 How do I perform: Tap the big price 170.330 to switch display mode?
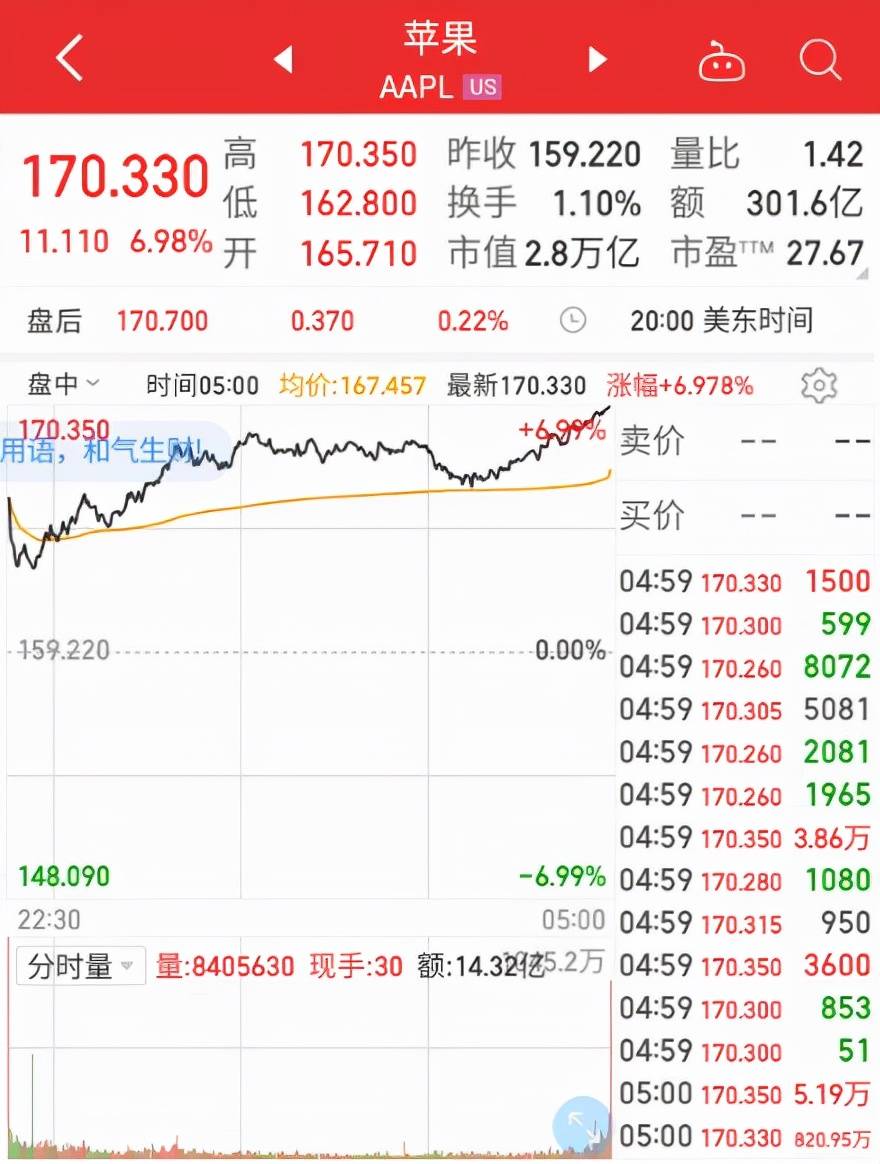(110, 176)
